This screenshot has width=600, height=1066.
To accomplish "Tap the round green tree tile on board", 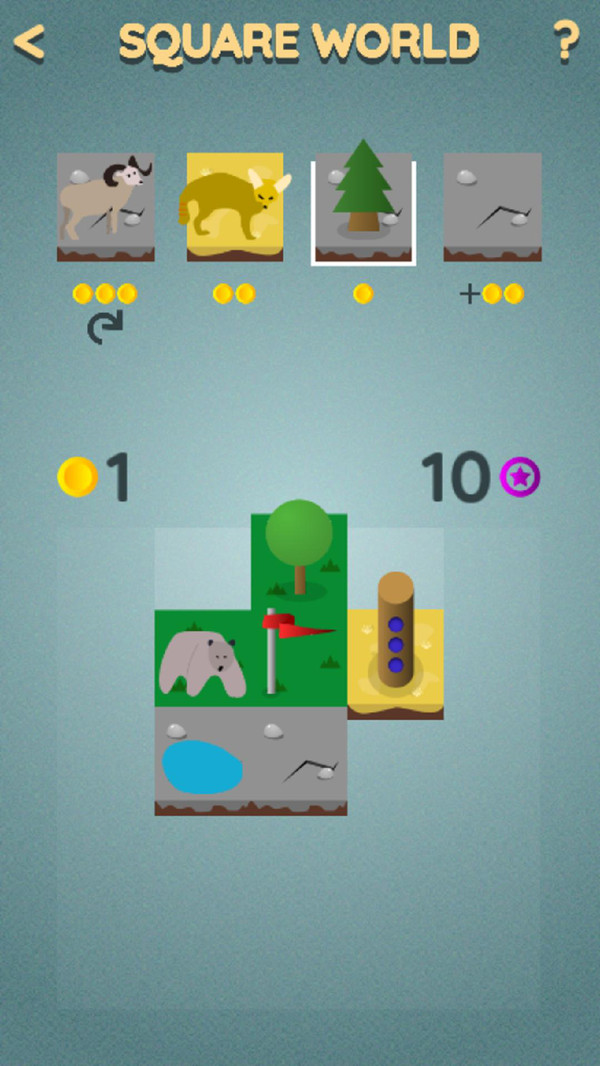I will 299,560.
